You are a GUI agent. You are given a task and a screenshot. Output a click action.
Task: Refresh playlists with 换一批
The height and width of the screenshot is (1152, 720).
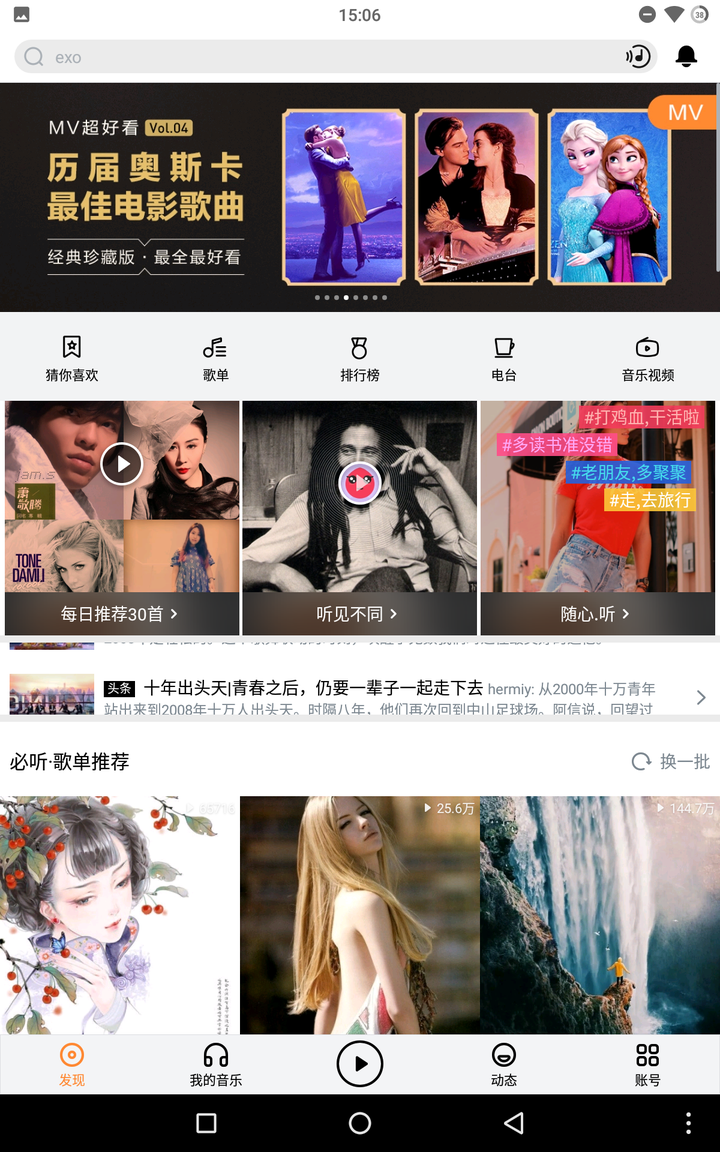pos(671,762)
